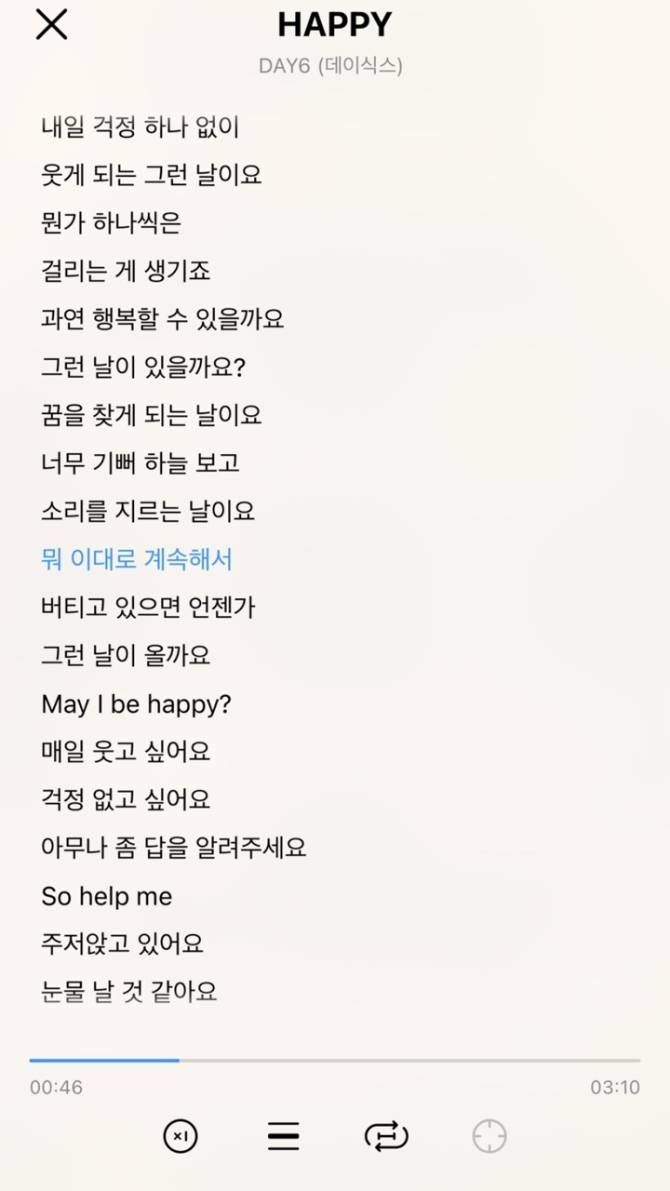The height and width of the screenshot is (1191, 670).
Task: Toggle the repeat icon
Action: (387, 1137)
